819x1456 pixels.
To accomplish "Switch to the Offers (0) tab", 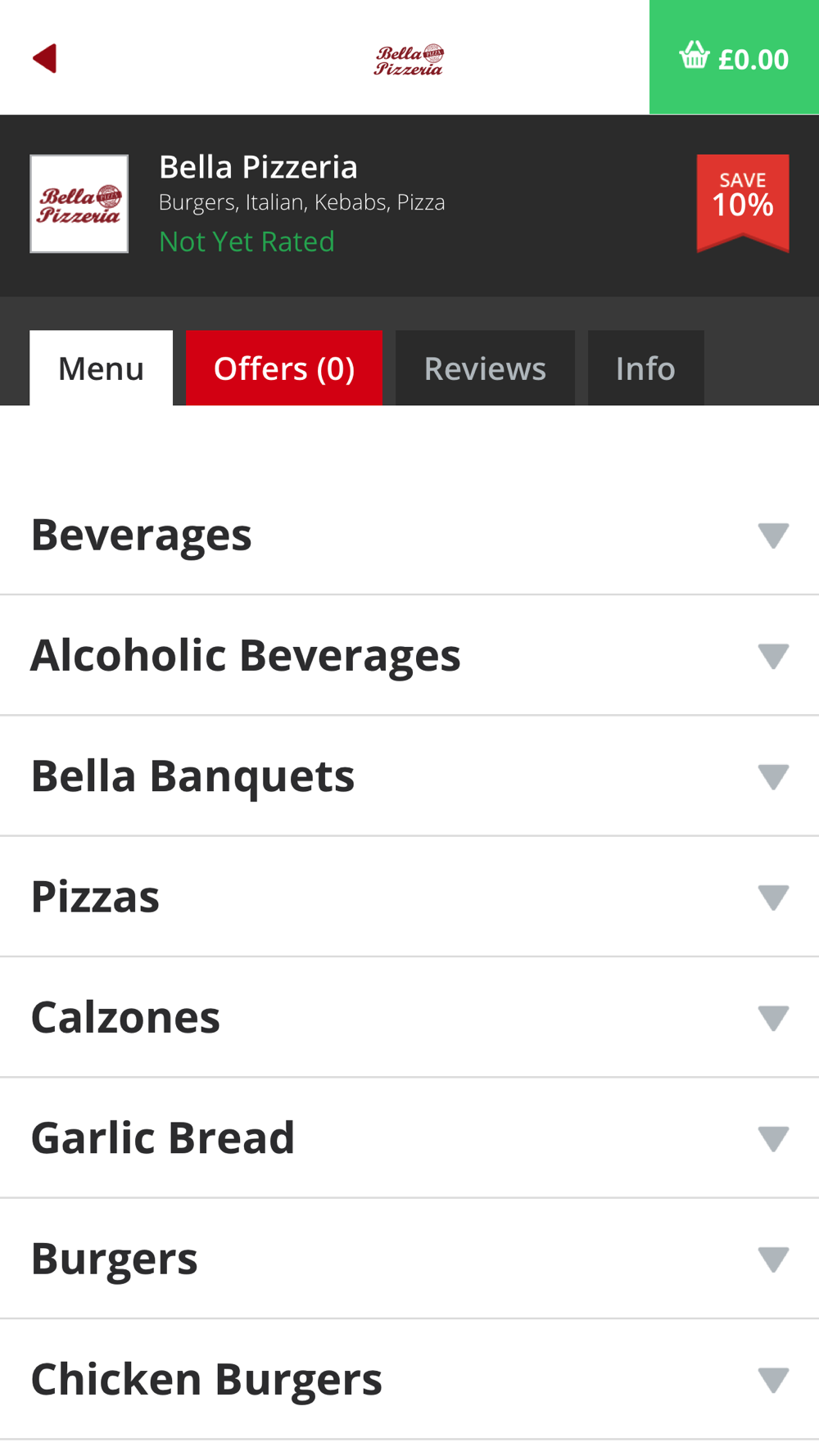I will point(284,368).
